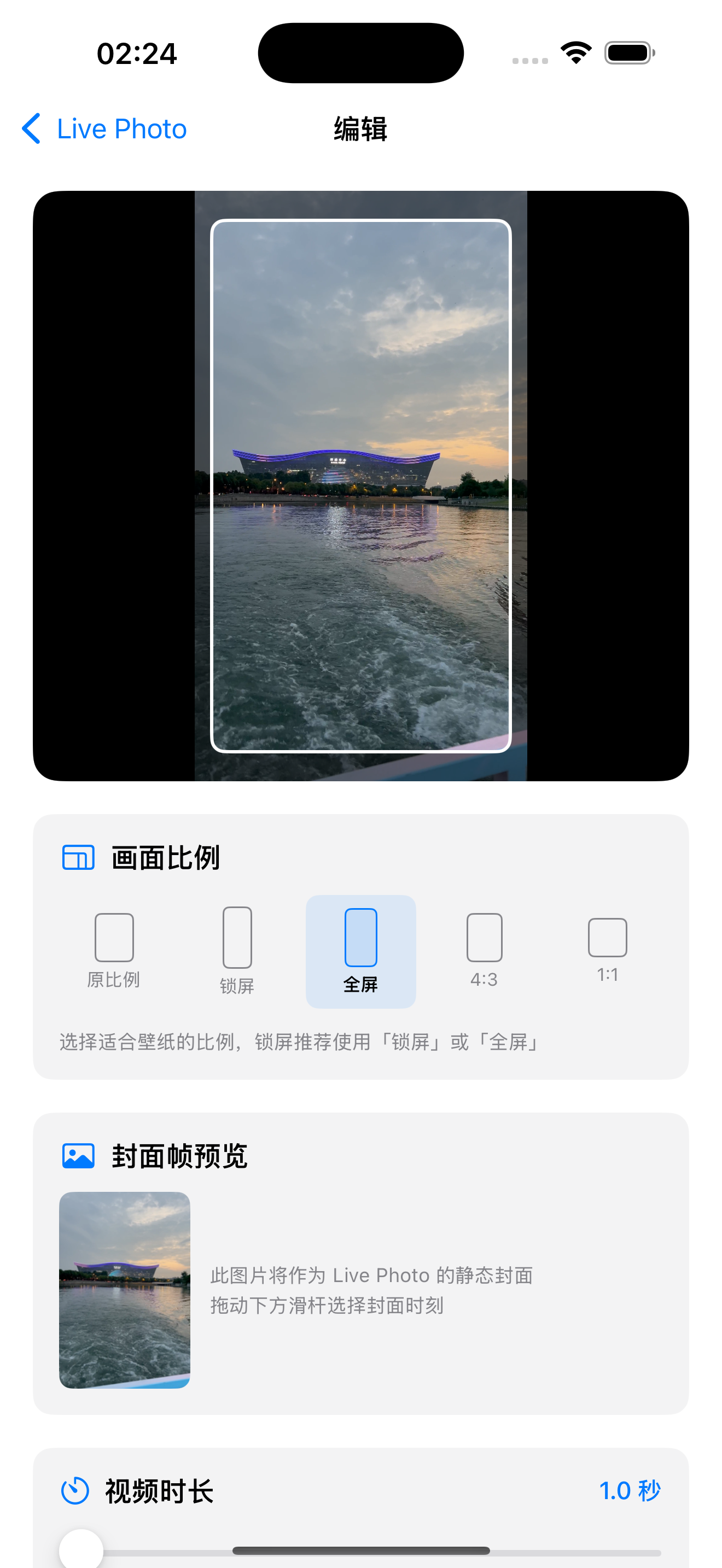Go back to Live Photo

pos(104,129)
